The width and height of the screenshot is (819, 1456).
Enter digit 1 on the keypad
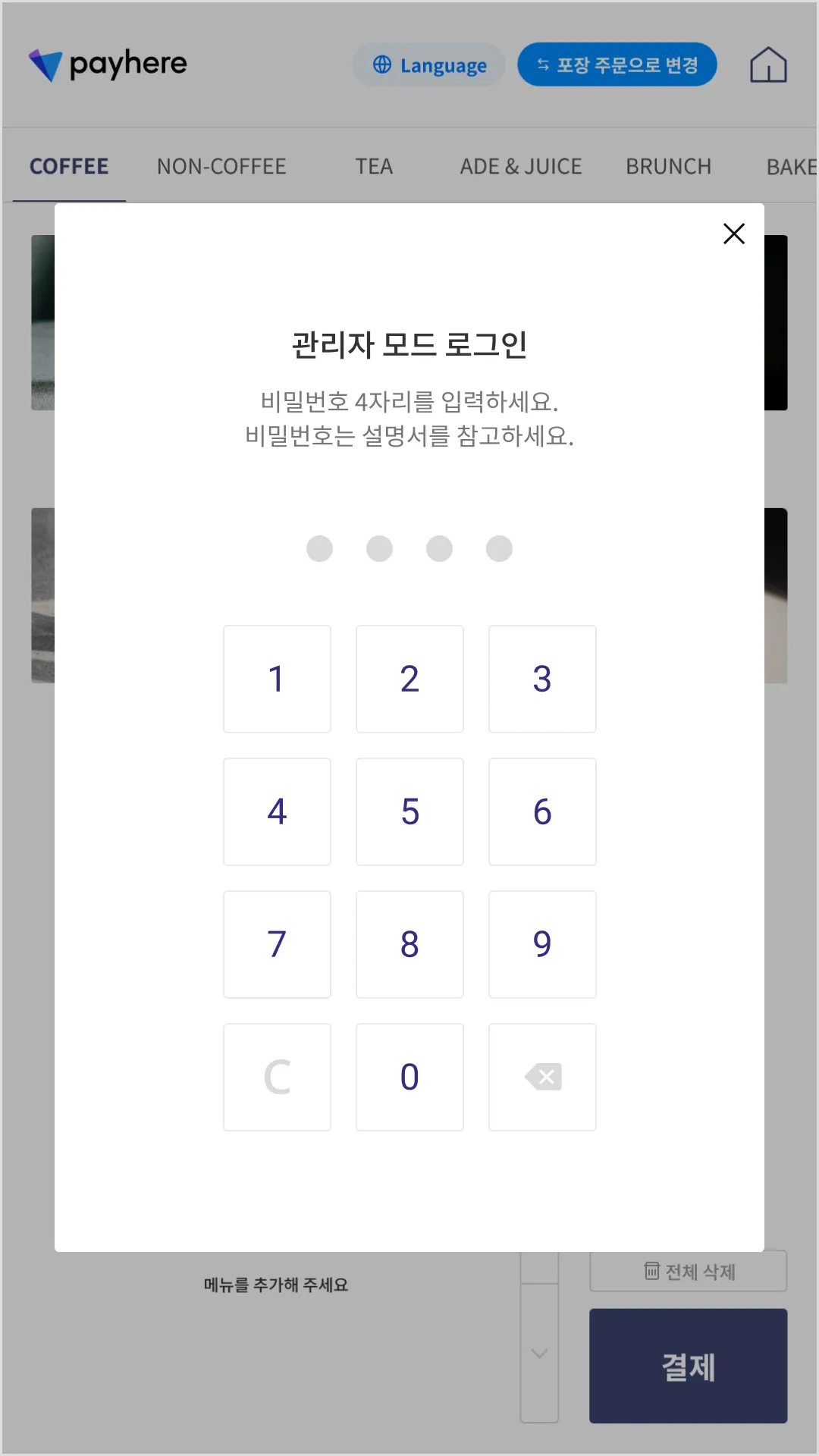(x=277, y=679)
